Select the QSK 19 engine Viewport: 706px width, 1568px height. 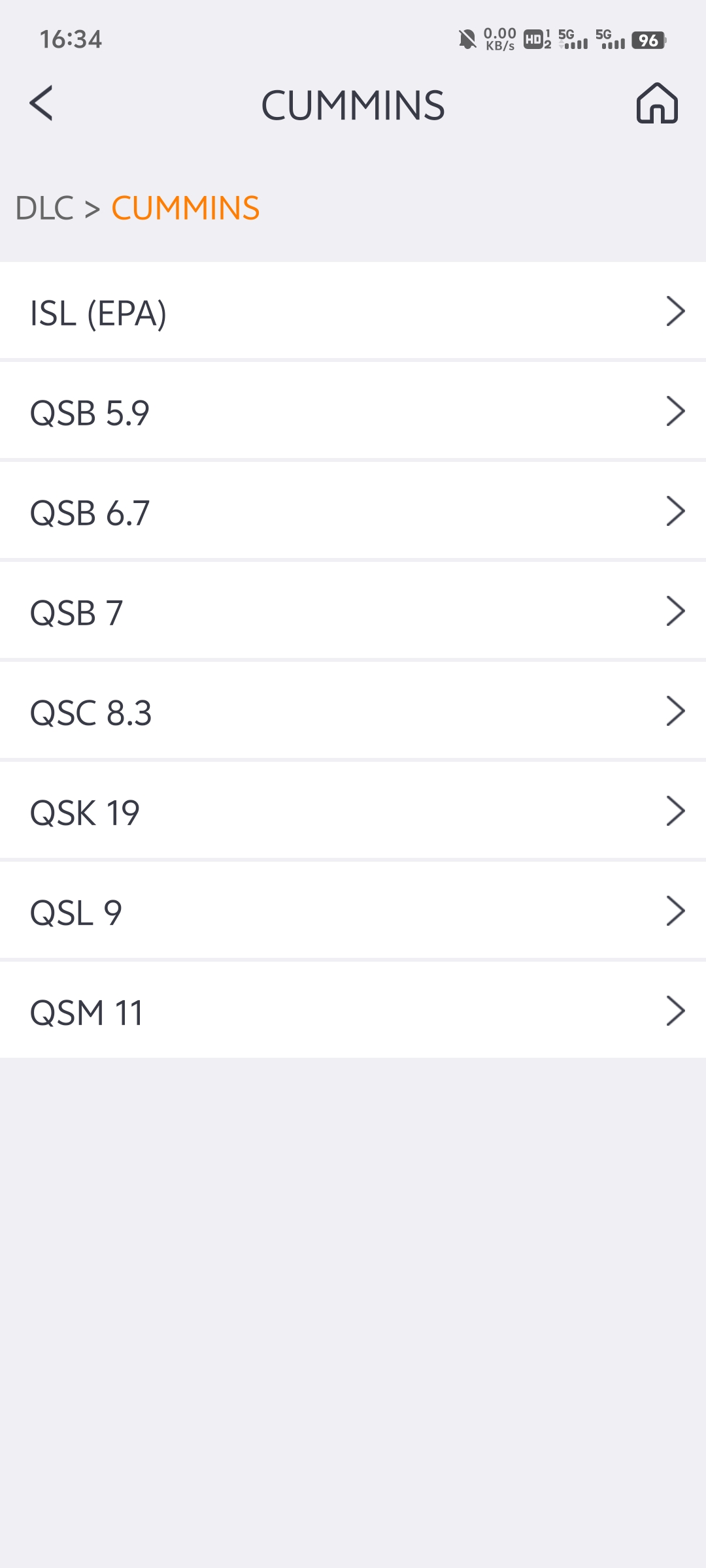click(353, 811)
